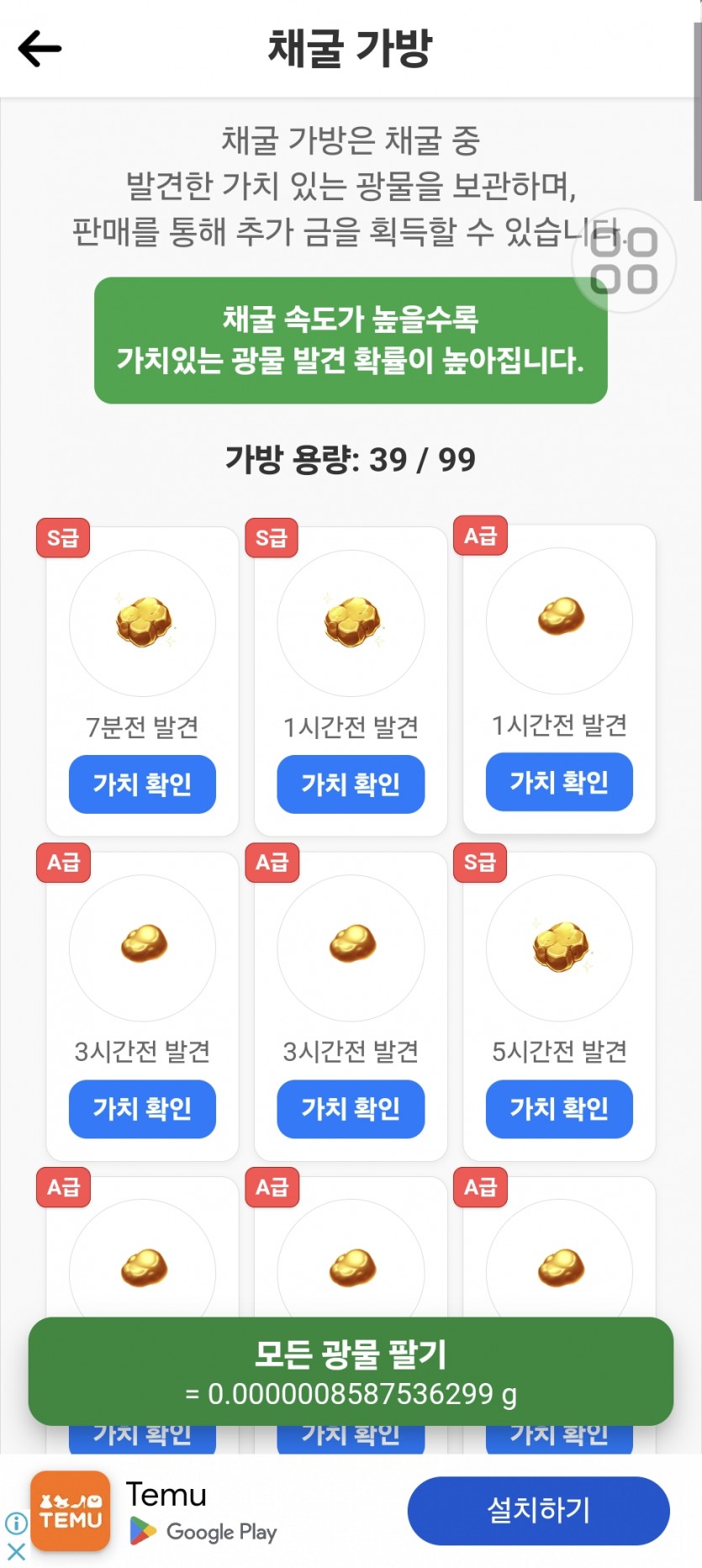Check value of the mineral found 7분전
This screenshot has width=702, height=1568.
[x=142, y=784]
